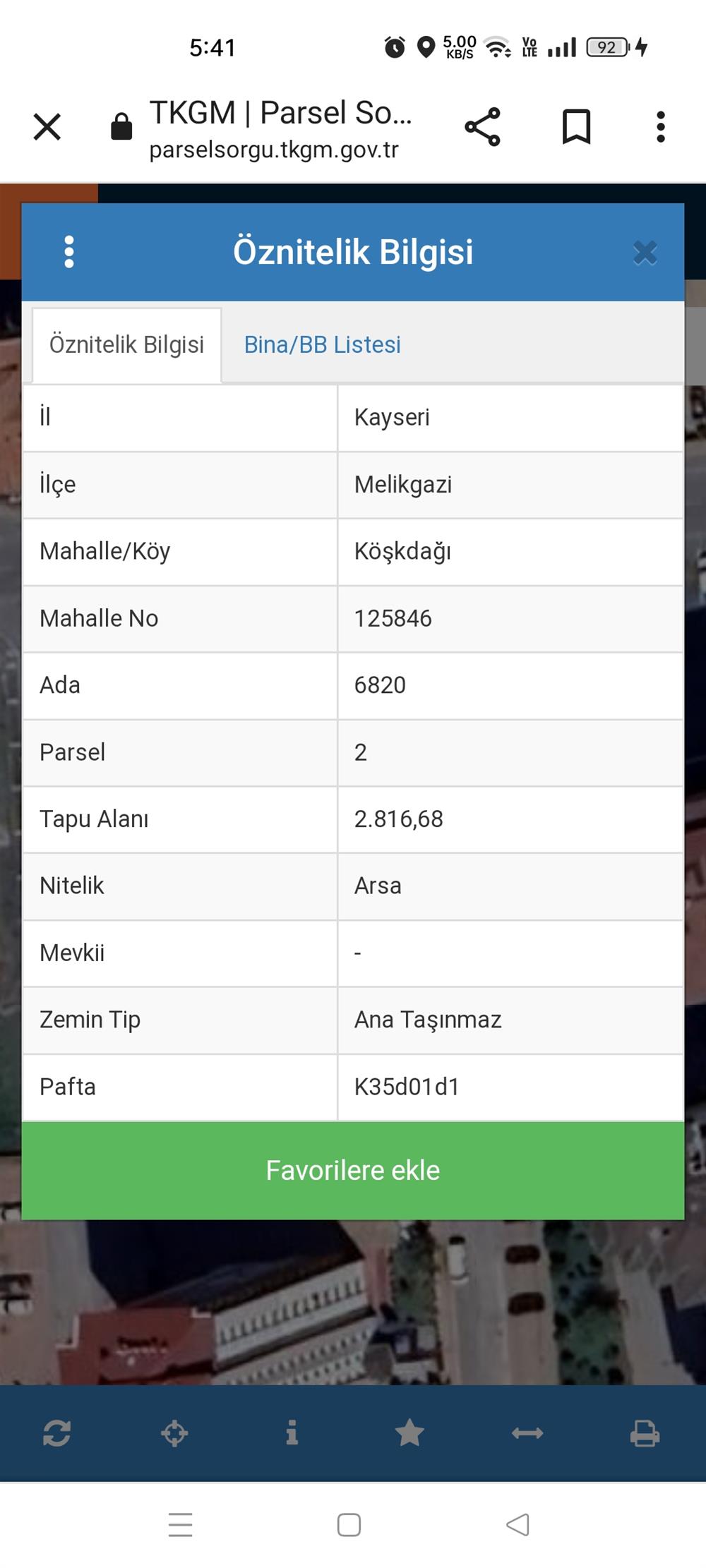Viewport: 706px width, 1568px height.
Task: Open favorites with the star icon
Action: click(x=409, y=1433)
